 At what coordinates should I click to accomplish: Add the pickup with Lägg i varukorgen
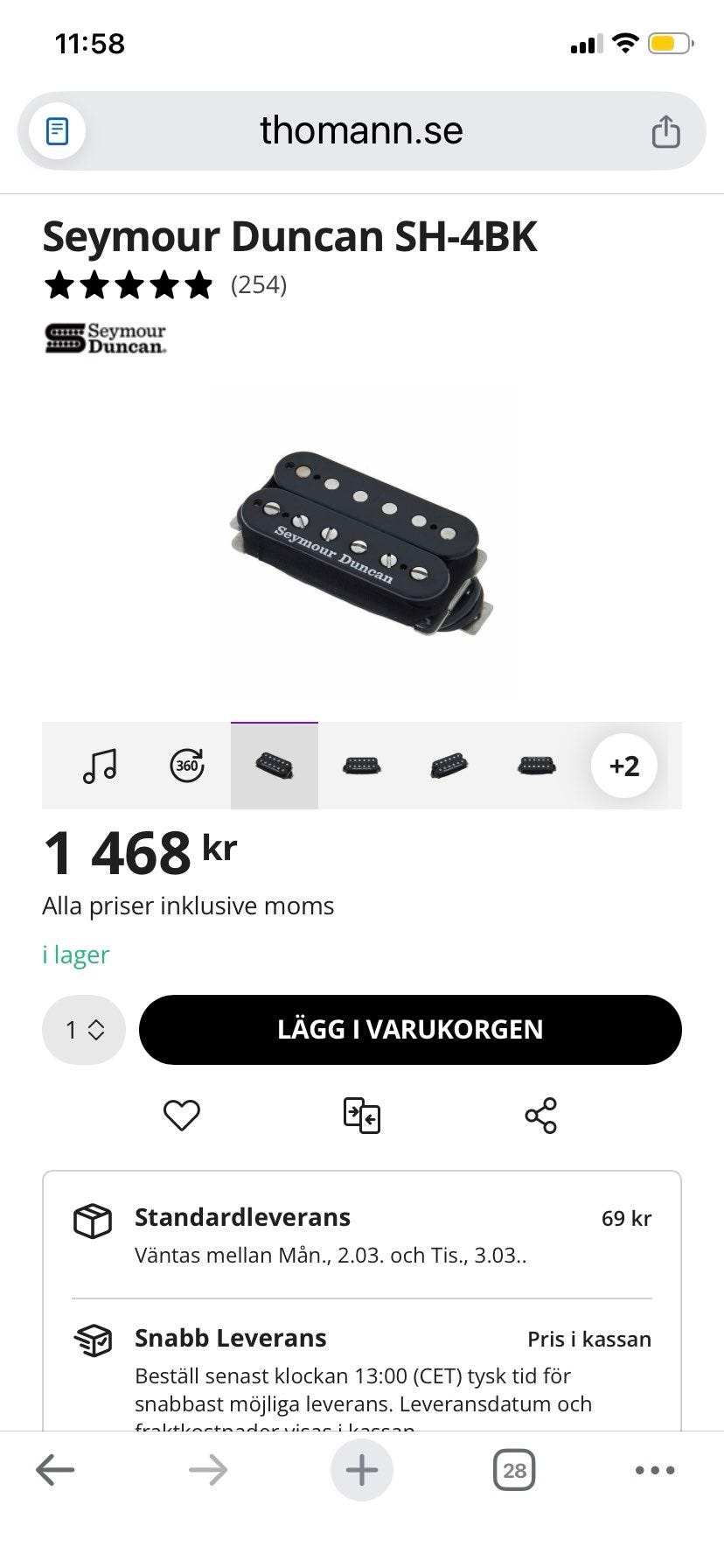click(x=410, y=1030)
